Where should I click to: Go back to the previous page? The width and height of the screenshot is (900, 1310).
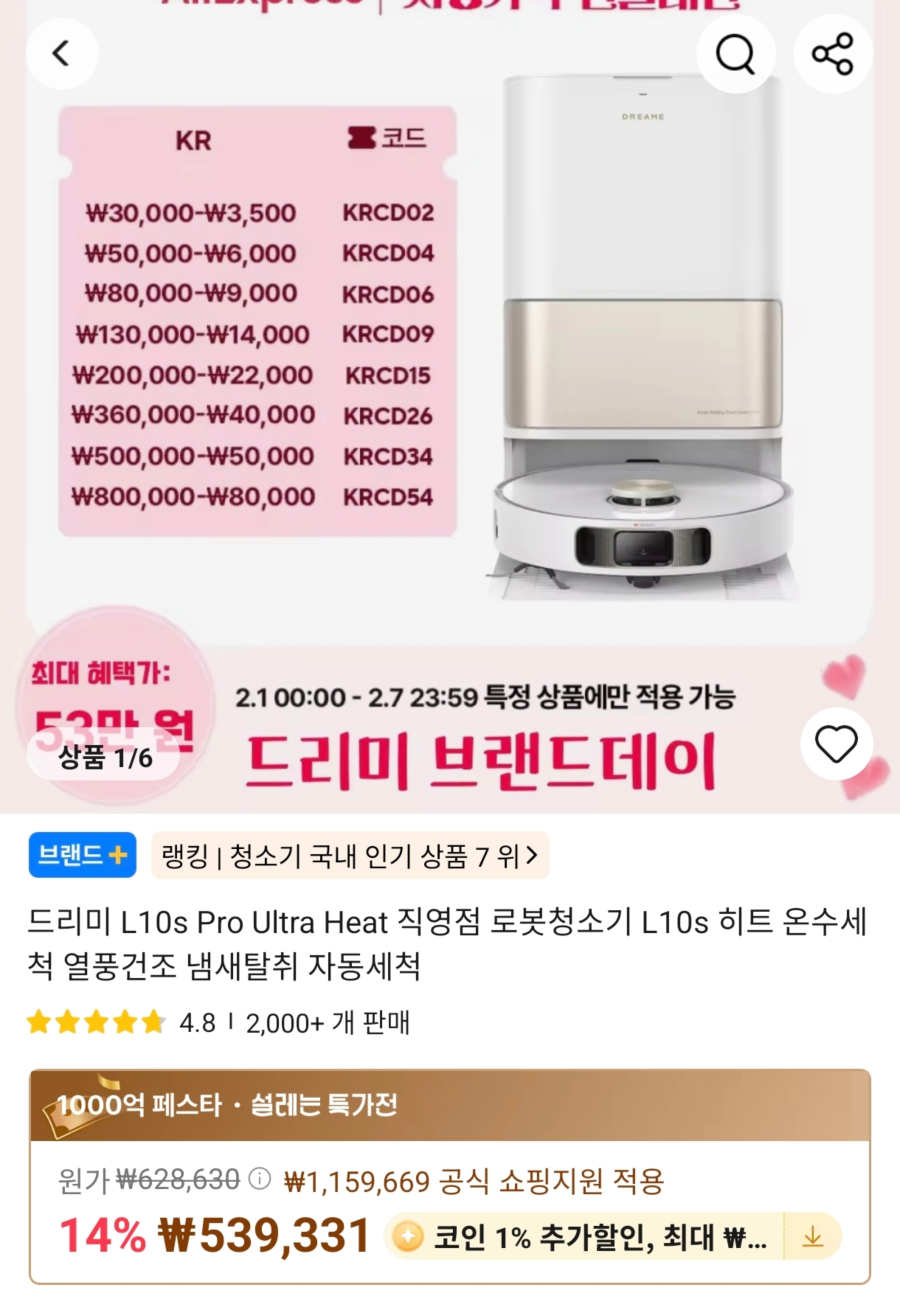tap(62, 54)
